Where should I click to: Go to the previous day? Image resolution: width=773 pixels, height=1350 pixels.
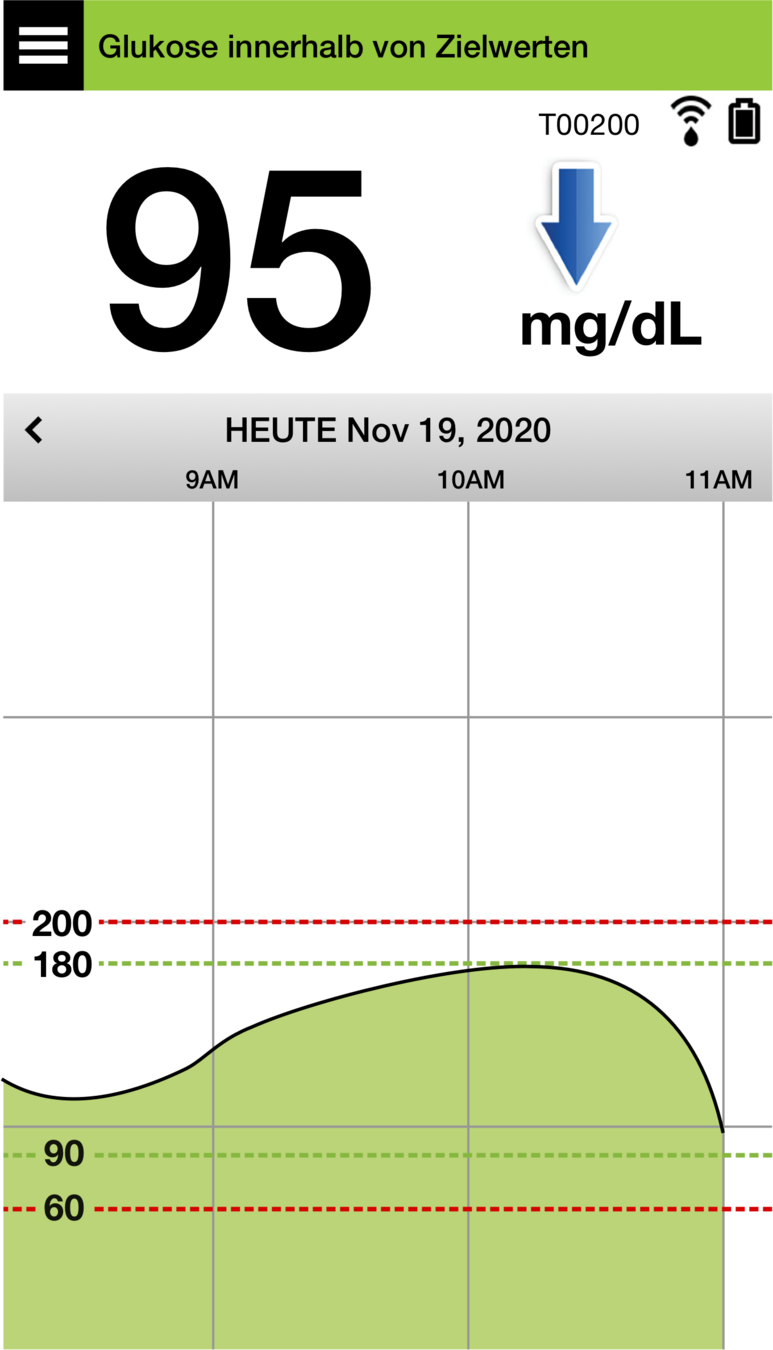pyautogui.click(x=34, y=430)
